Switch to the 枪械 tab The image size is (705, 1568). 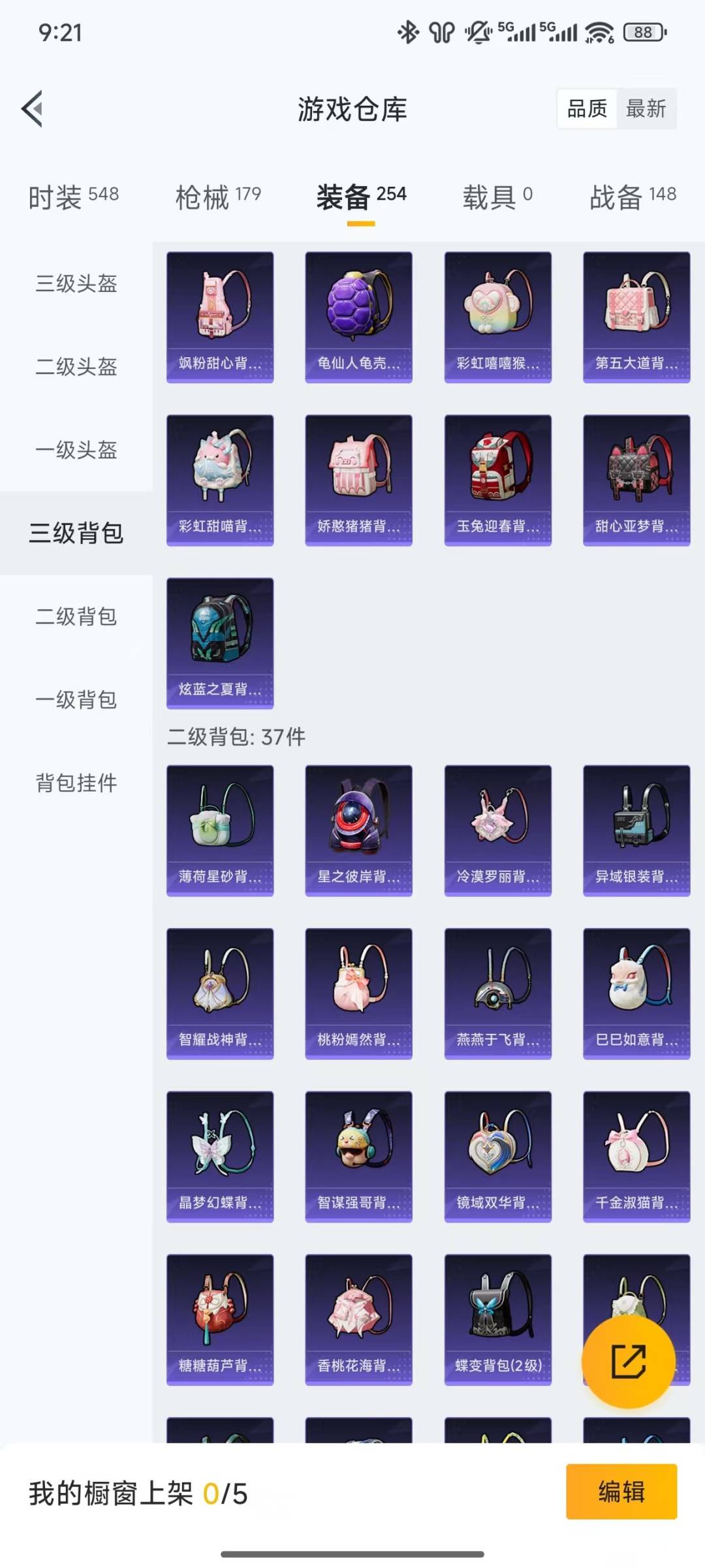pos(218,196)
